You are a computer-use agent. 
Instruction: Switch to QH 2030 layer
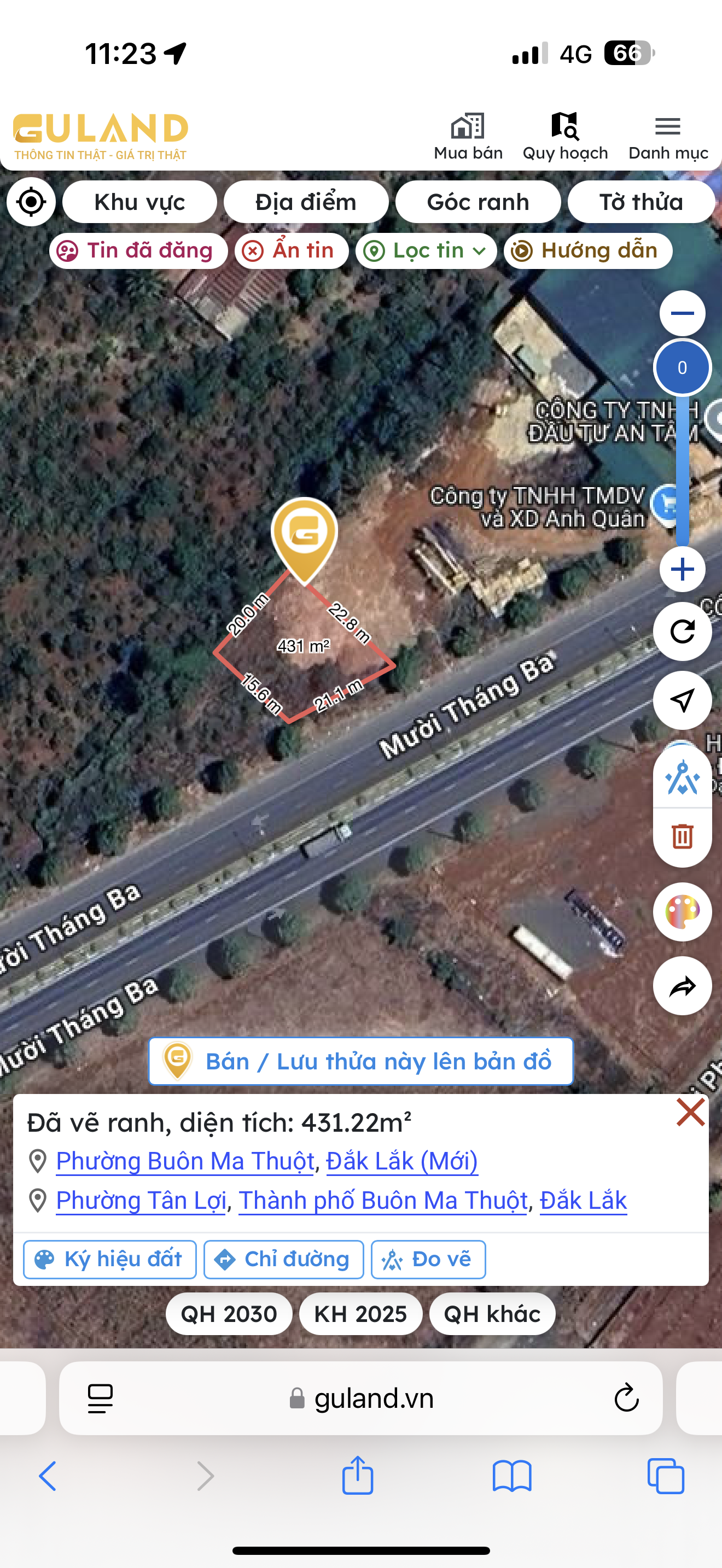(229, 1314)
